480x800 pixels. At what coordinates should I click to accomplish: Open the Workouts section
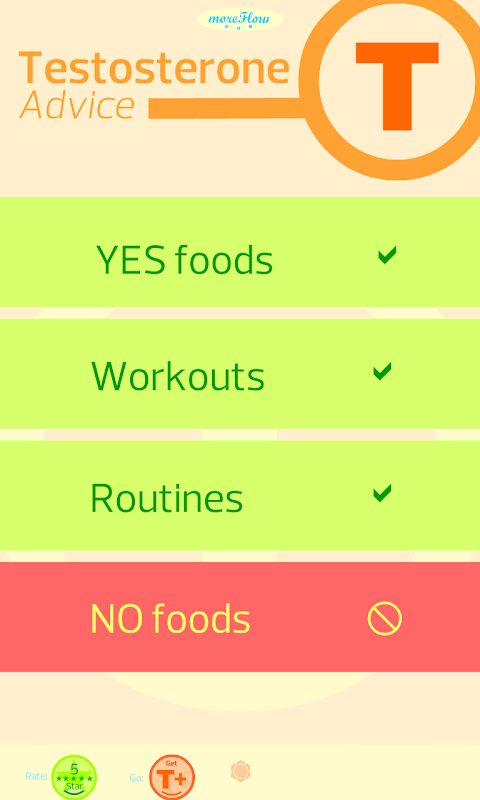[240, 374]
